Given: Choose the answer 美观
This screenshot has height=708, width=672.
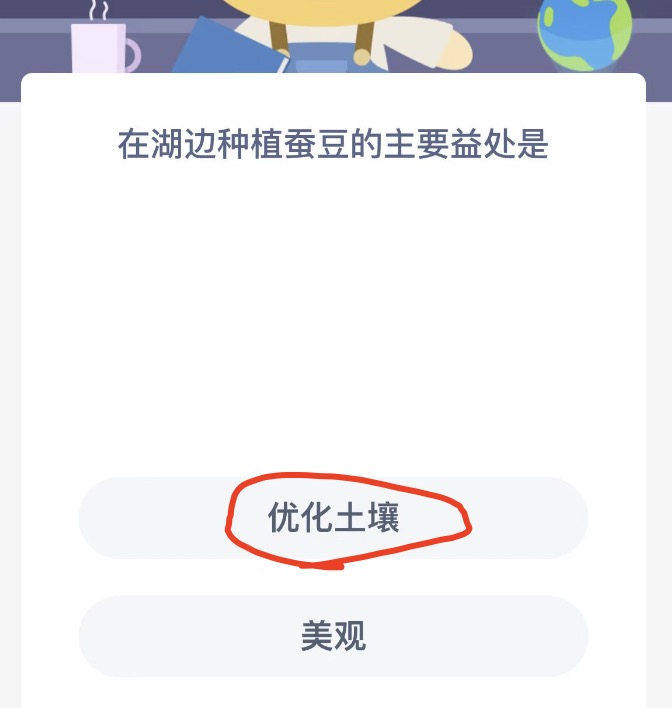Looking at the screenshot, I should point(333,636).
